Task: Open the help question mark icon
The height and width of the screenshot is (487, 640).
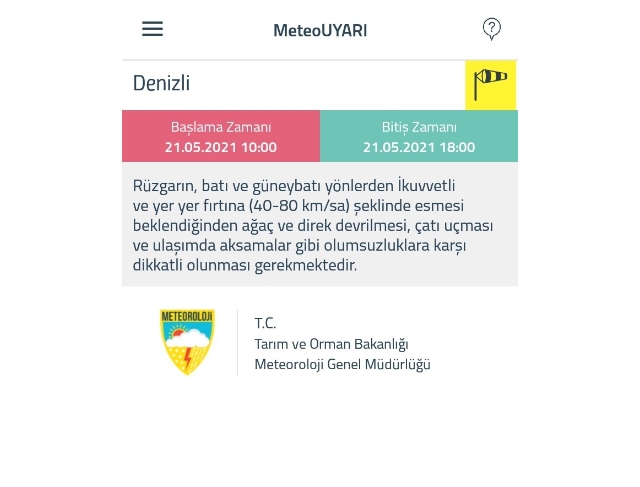Action: [x=491, y=29]
